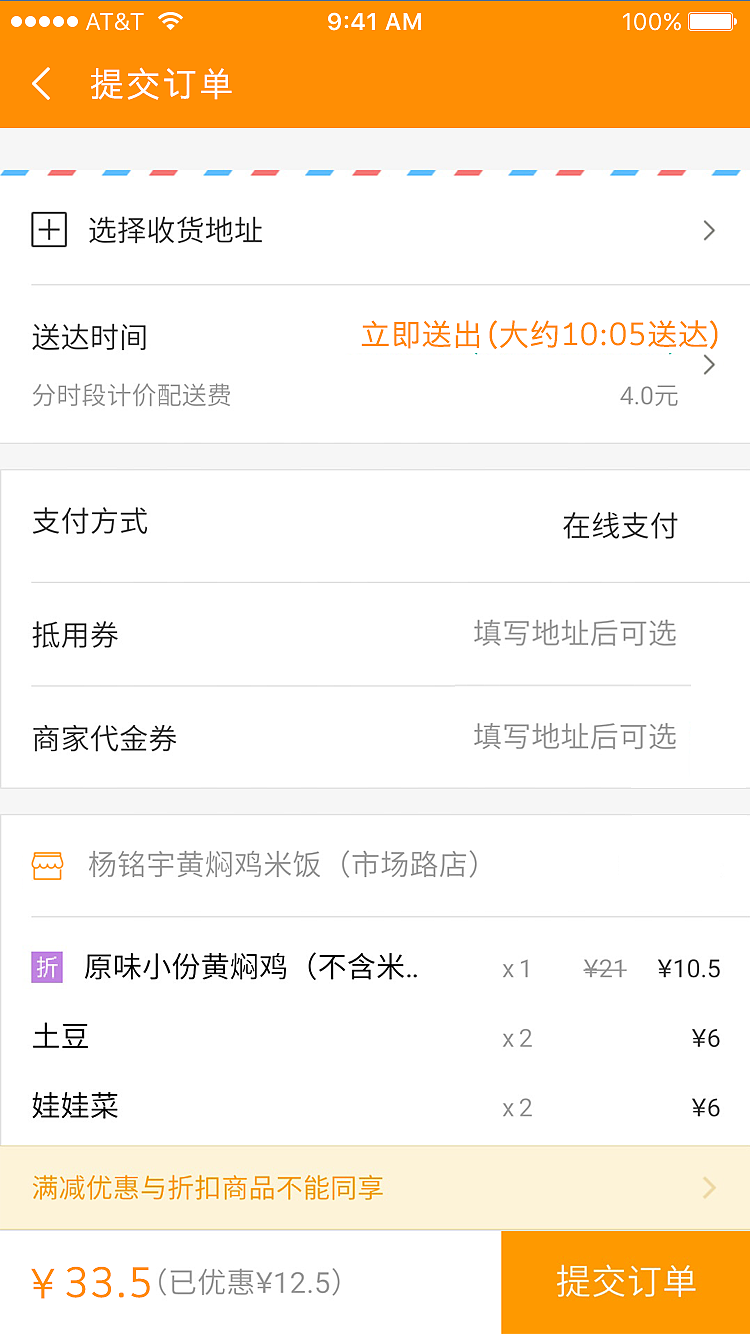Viewport: 750px width, 1334px height.
Task: Select 在线支付 as the payment method
Action: (622, 525)
